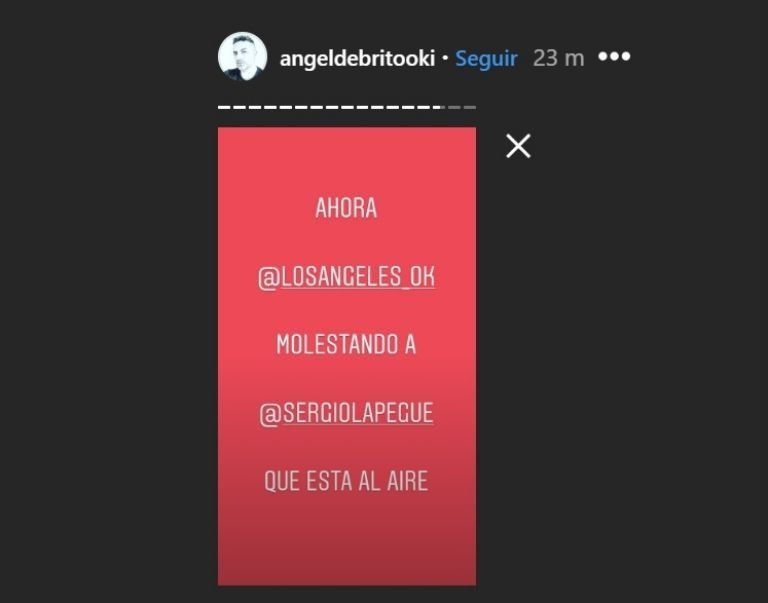Open the @SERGIOLAPEGUE mention
The image size is (768, 603).
[346, 413]
